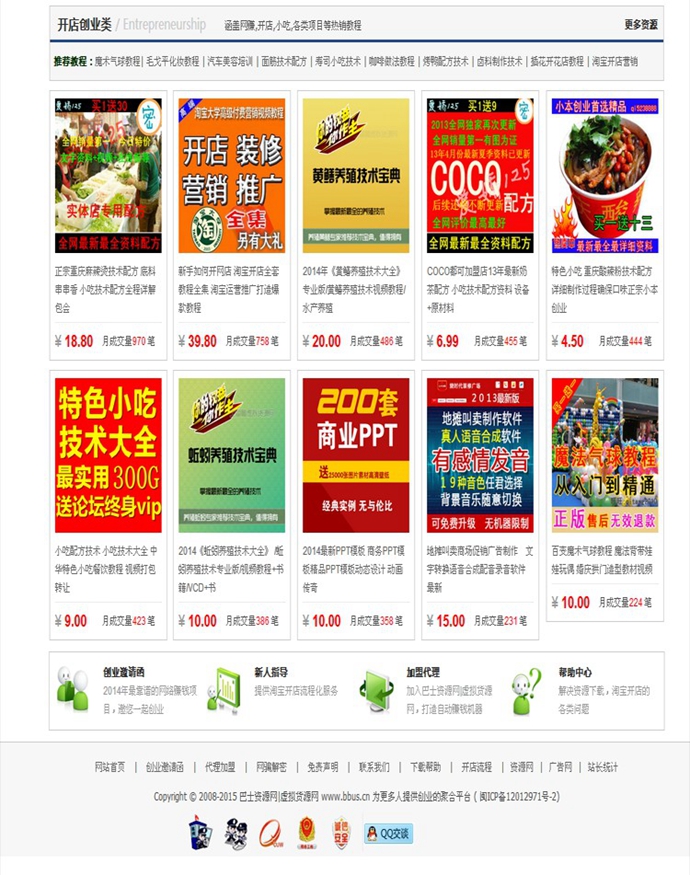Viewport: 690px width, 875px height.
Task: Open the 汽车美容培训 recommended tutorial
Action: pyautogui.click(x=230, y=61)
